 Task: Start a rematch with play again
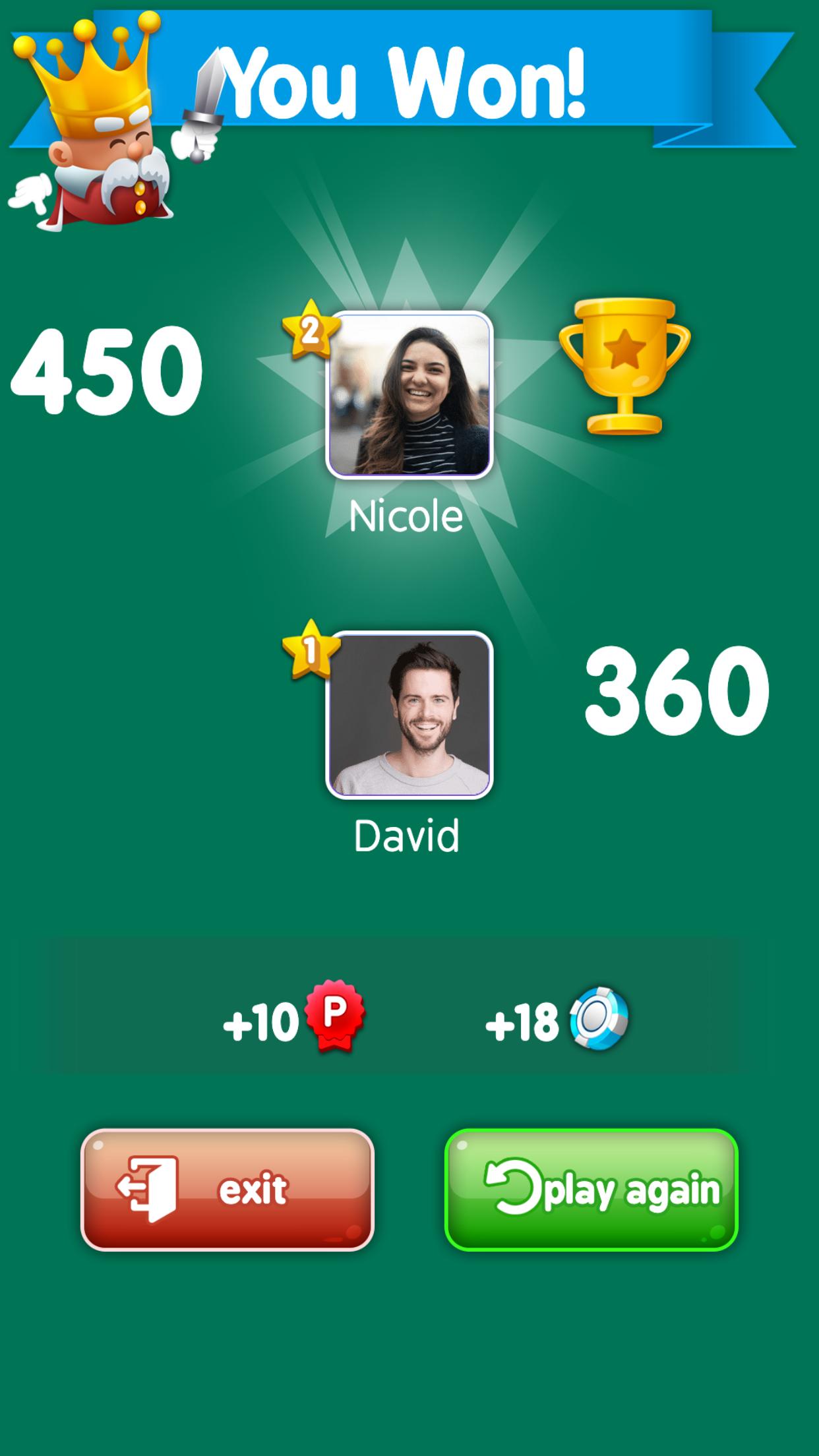point(591,1190)
